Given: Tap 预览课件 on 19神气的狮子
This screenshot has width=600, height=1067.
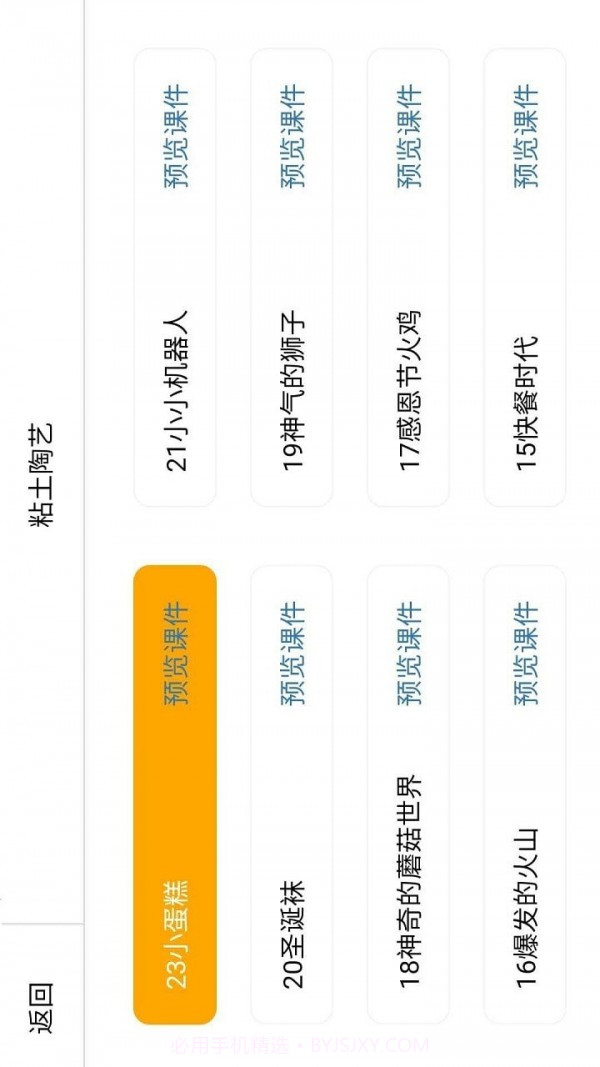Looking at the screenshot, I should pyautogui.click(x=292, y=138).
